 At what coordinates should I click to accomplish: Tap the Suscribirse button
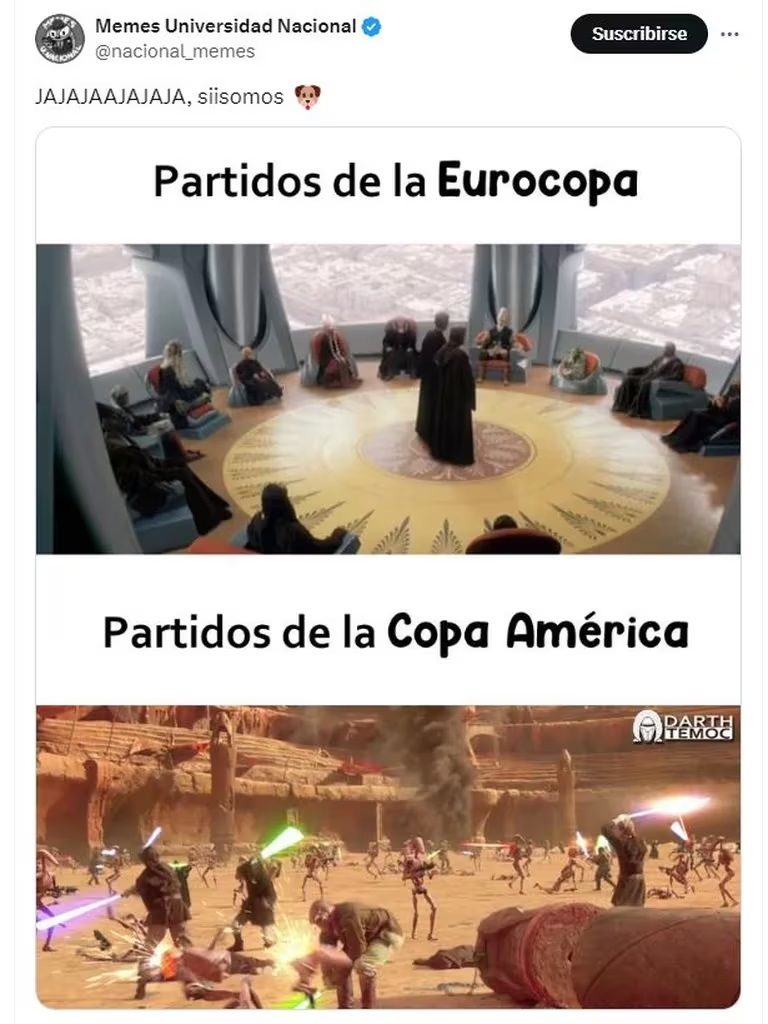point(639,34)
